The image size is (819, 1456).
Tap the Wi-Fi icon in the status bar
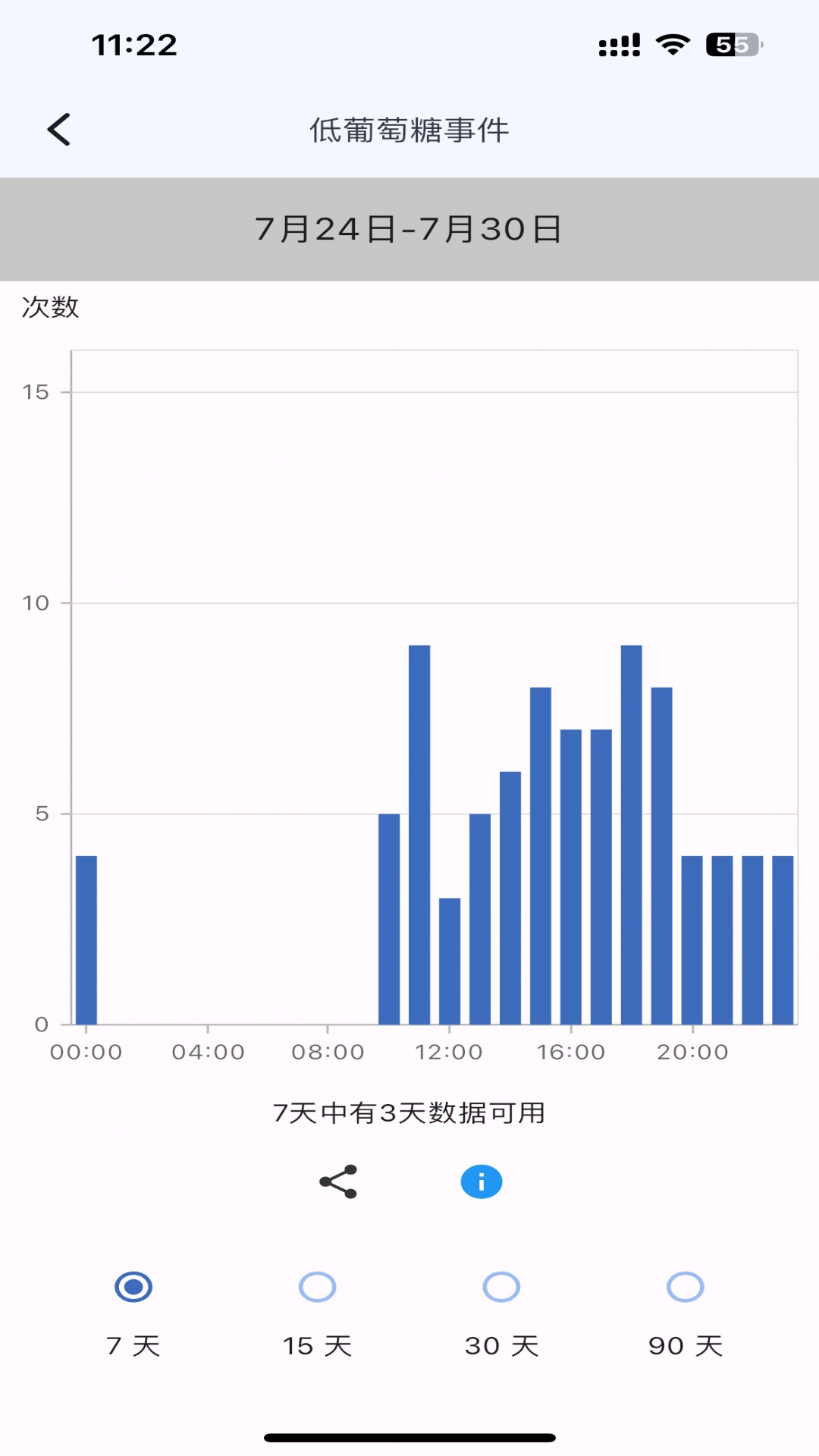coord(670,44)
